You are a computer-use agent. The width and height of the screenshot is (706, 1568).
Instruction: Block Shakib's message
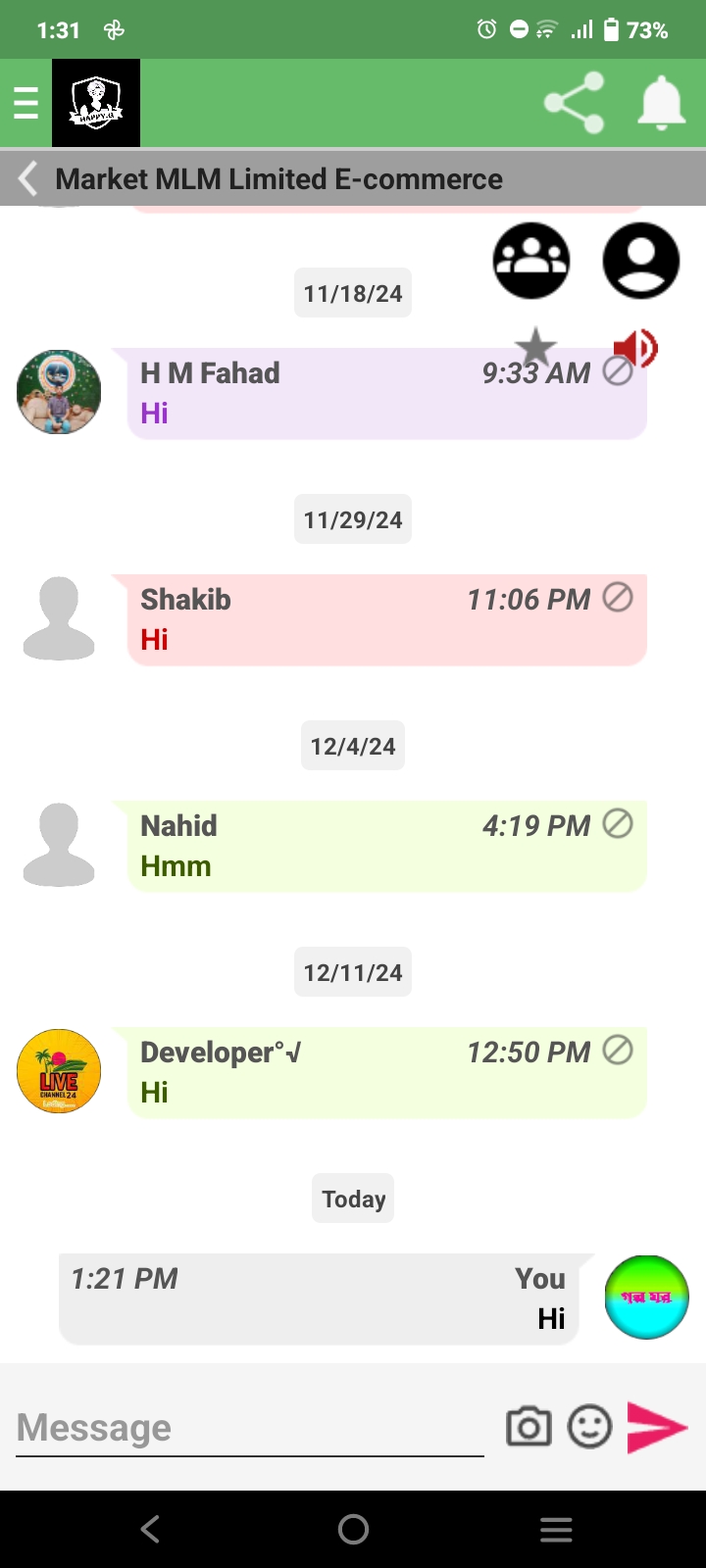point(617,597)
